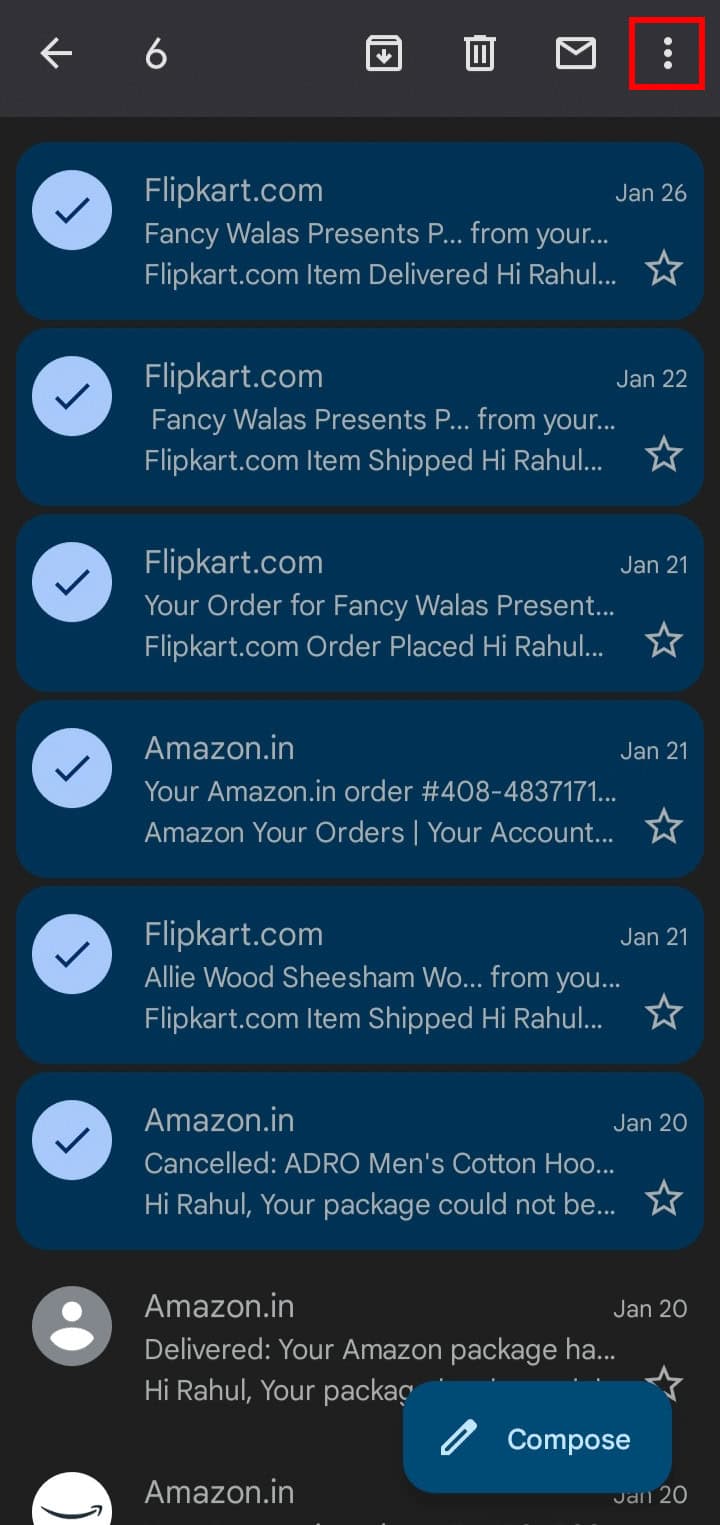Star the Cancelled ADRO Men's Cotton email
Viewport: 720px width, 1525px height.
[664, 1199]
